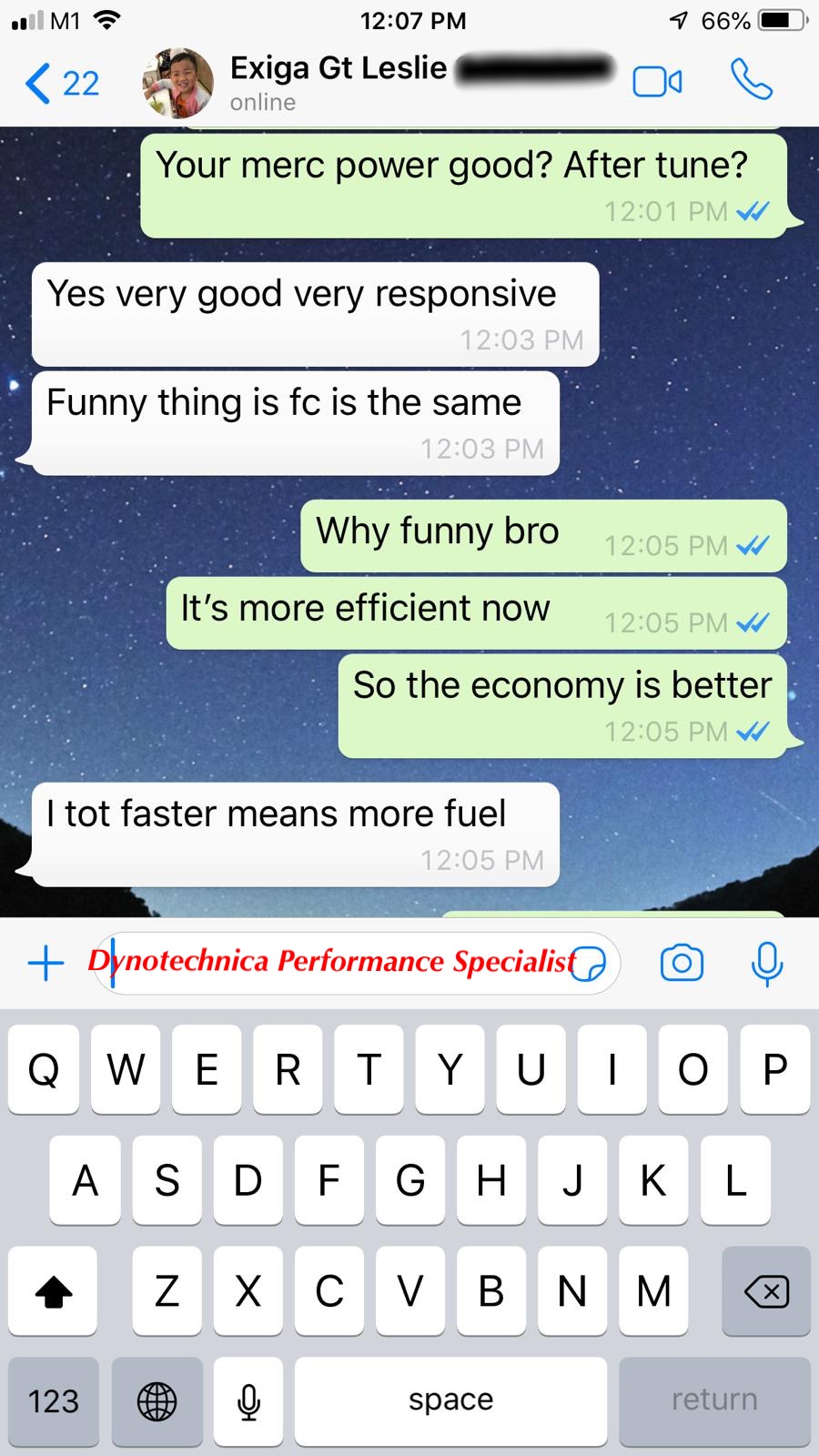
Task: Go back to the chats list
Action: point(60,84)
